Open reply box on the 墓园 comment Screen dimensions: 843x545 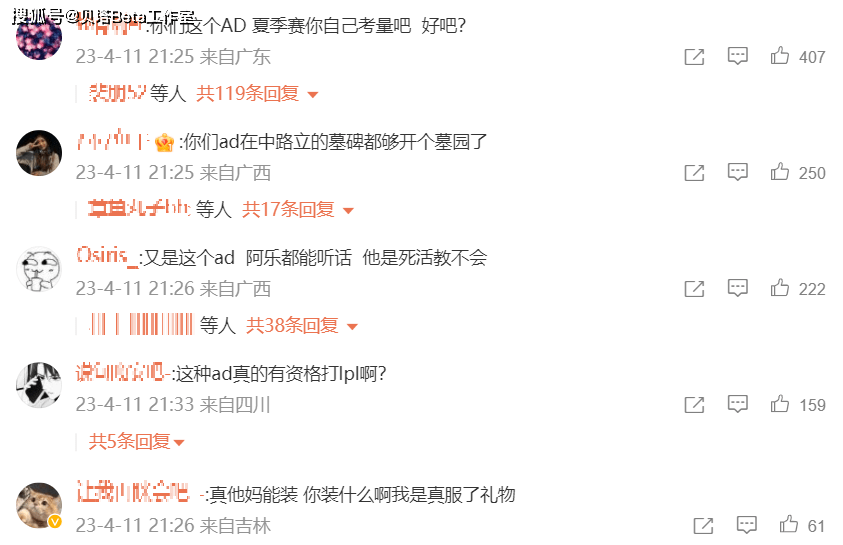pyautogui.click(x=737, y=173)
